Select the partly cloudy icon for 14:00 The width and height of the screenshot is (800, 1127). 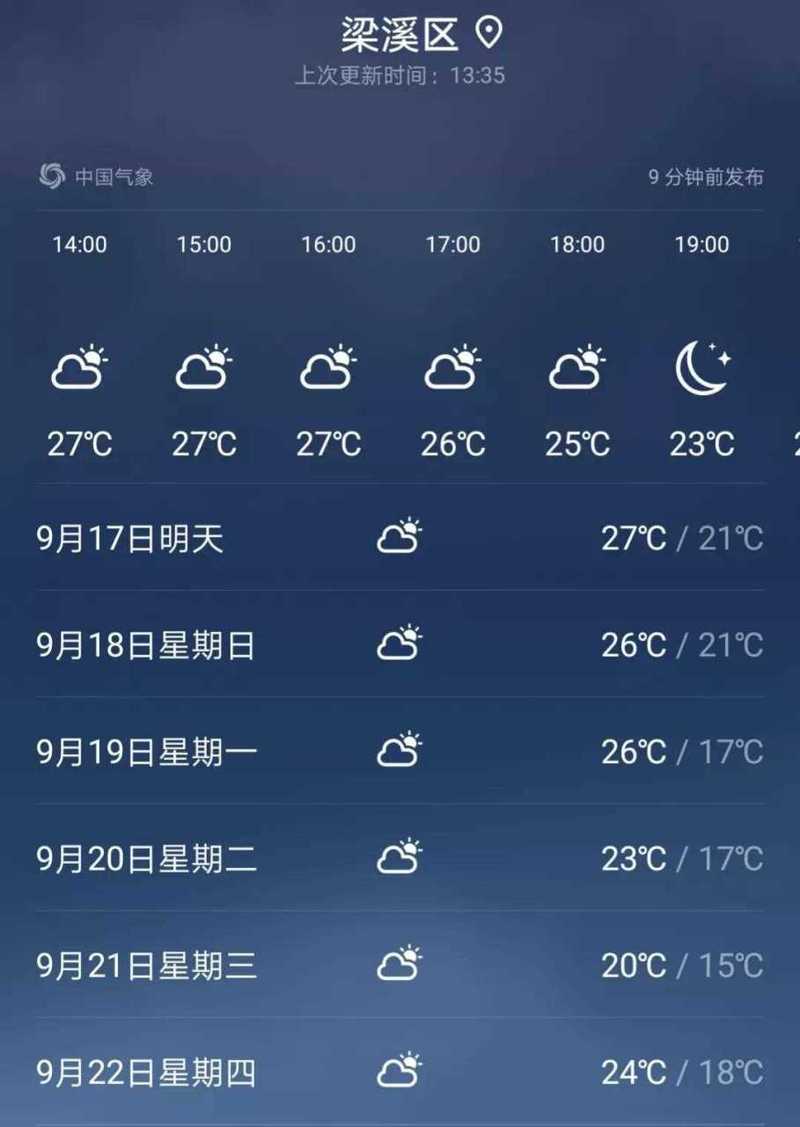79,367
